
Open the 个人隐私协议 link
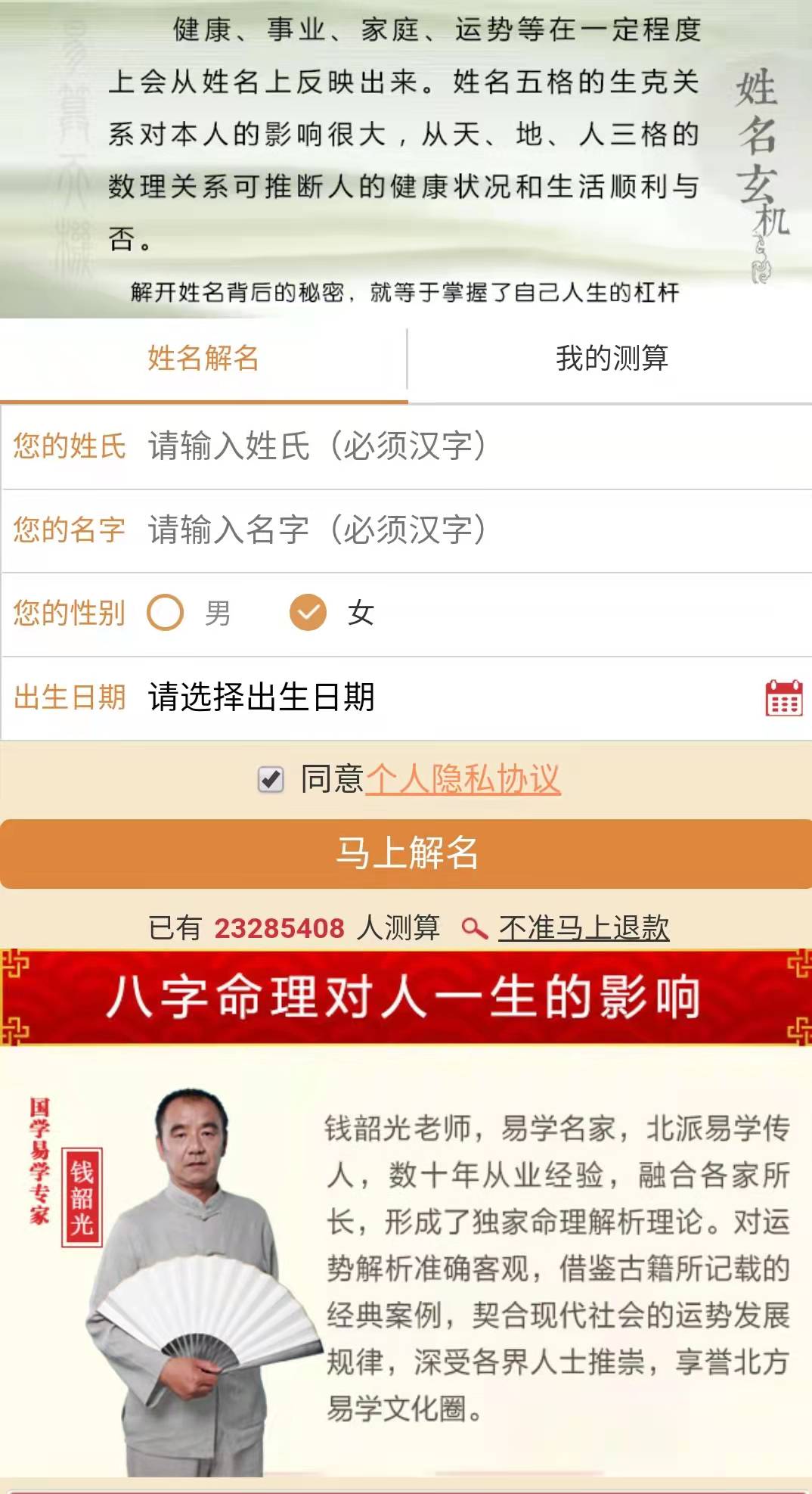[x=463, y=779]
